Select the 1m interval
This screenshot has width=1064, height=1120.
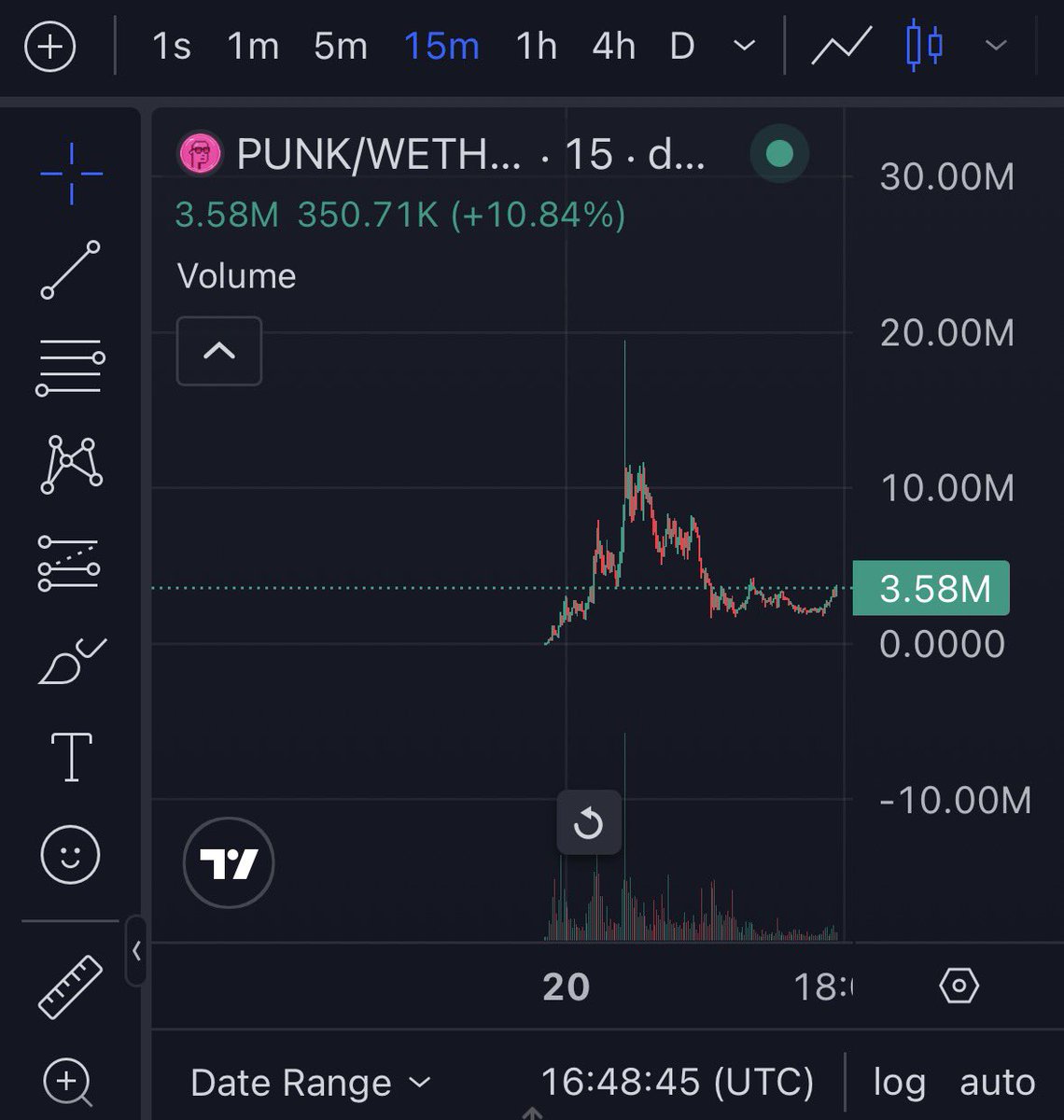pyautogui.click(x=253, y=47)
